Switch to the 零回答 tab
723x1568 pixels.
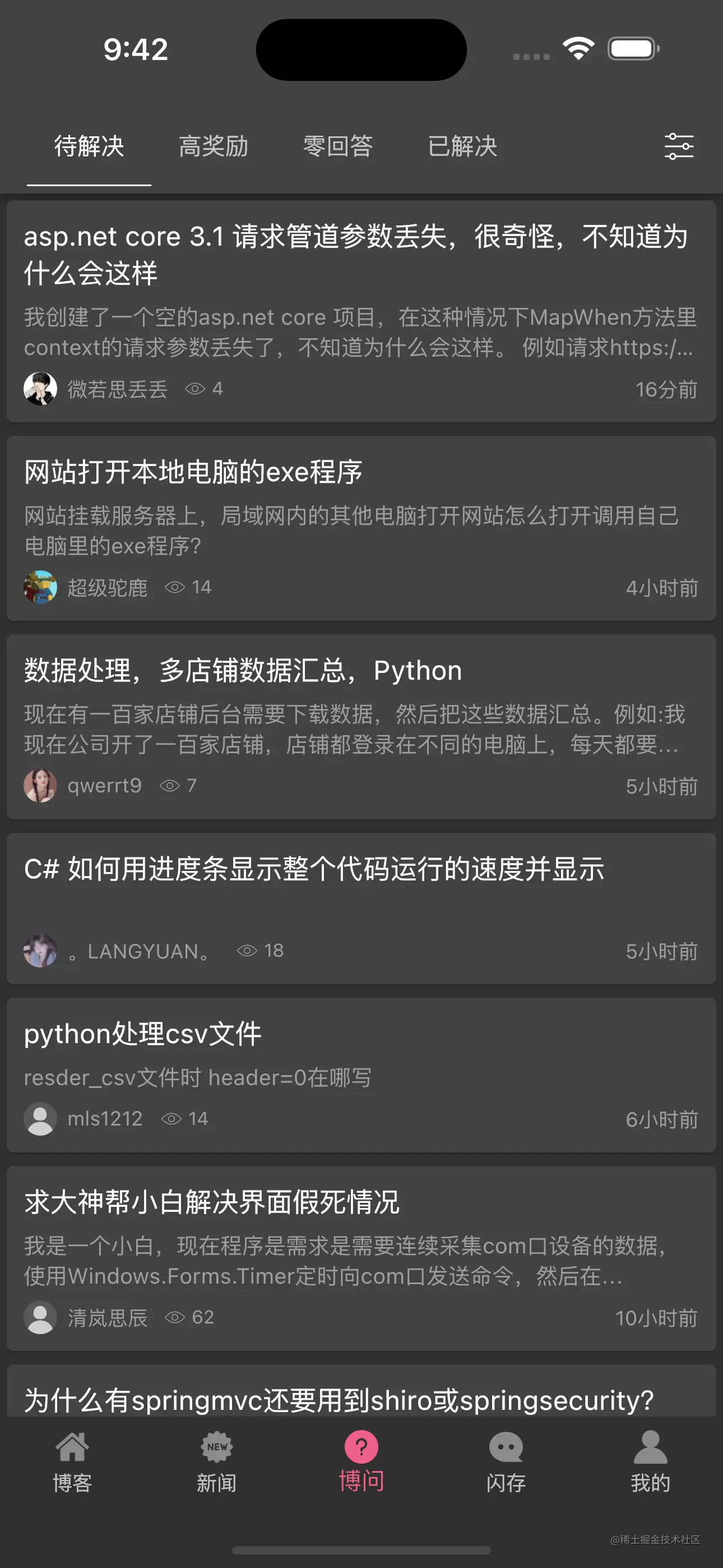340,146
